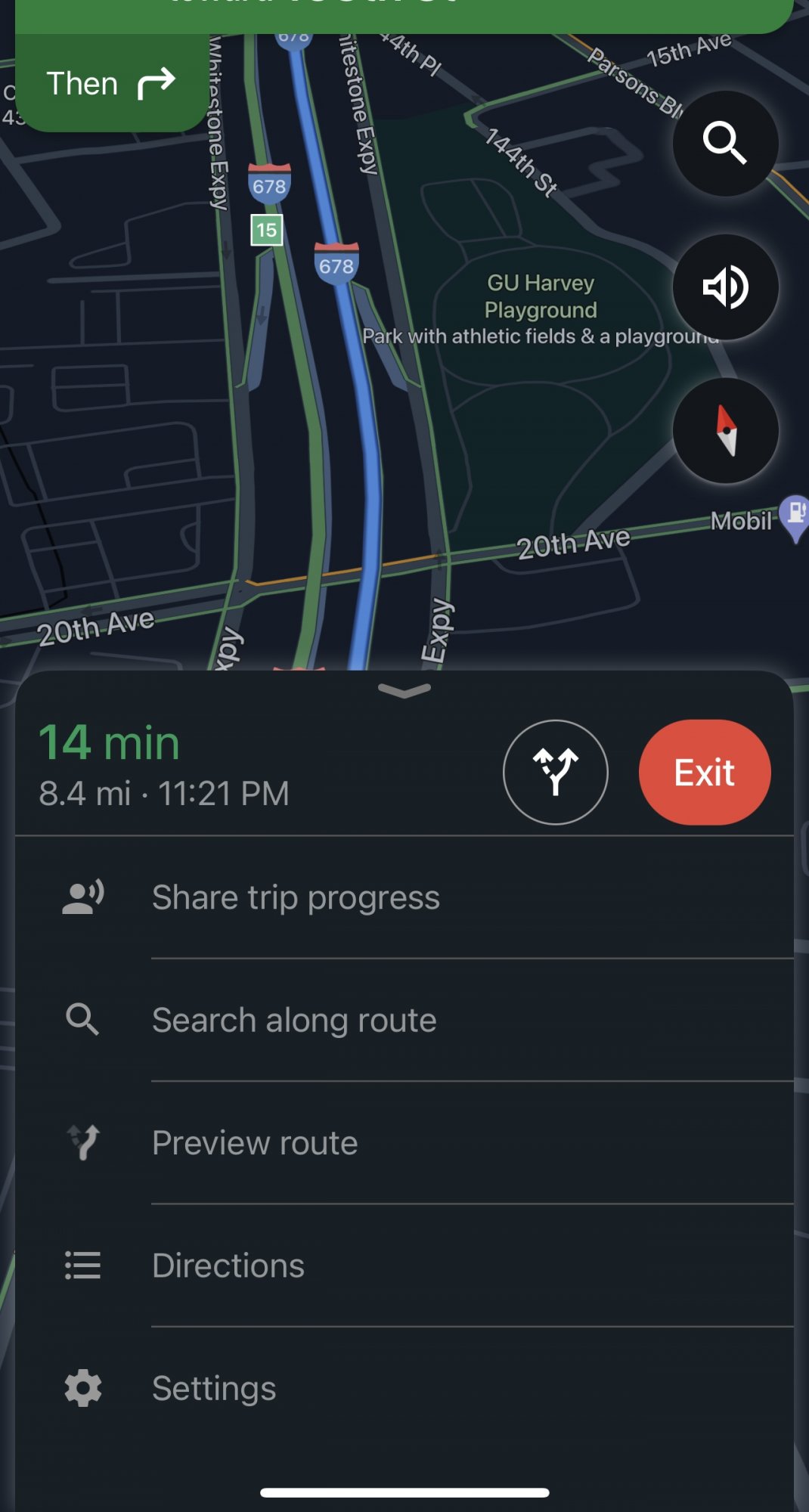Open Share trip progress
Screen dimensions: 809x1512
point(296,897)
